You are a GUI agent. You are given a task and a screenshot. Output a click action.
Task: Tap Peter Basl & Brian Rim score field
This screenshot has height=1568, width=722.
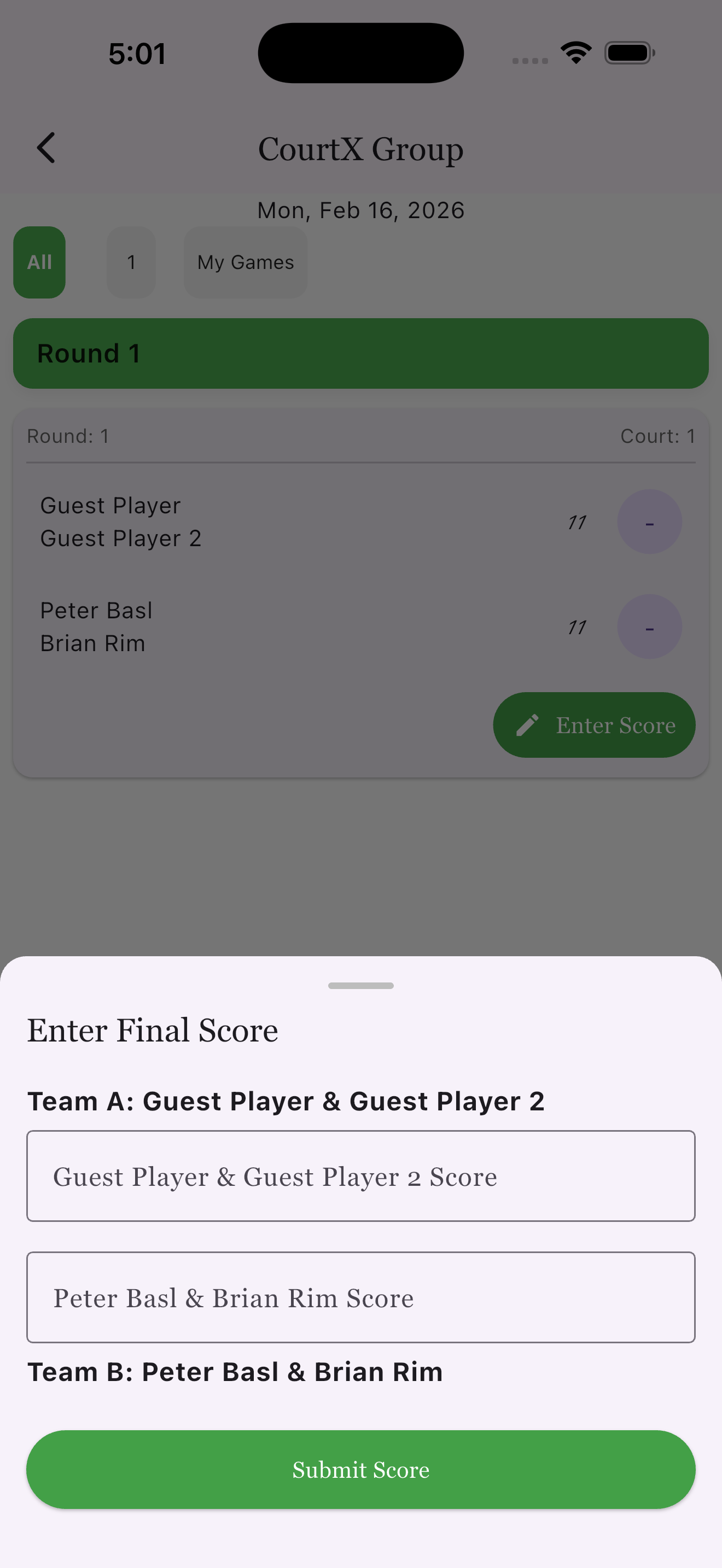pyautogui.click(x=360, y=1297)
